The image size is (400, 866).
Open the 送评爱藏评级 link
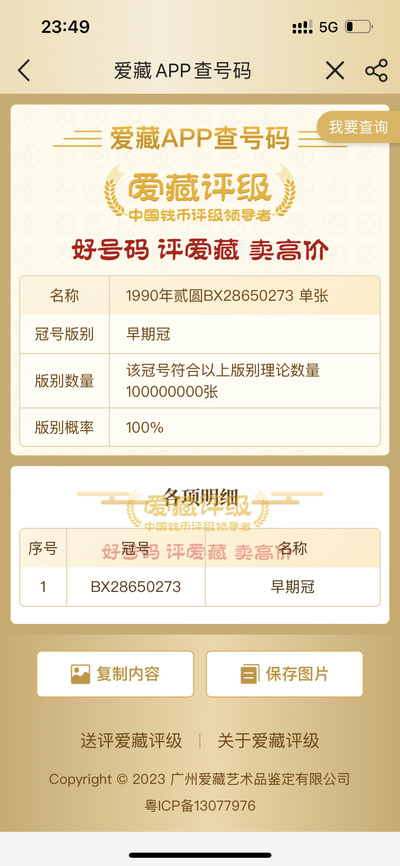pyautogui.click(x=131, y=741)
